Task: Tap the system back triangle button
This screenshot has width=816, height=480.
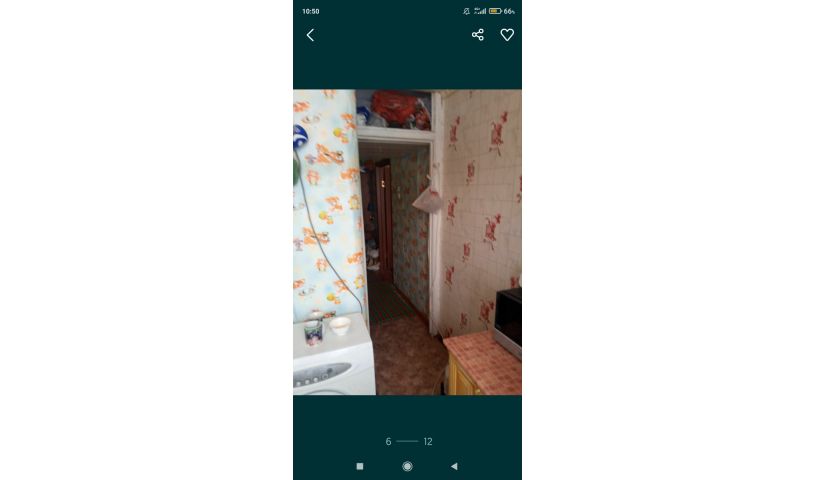Action: tap(454, 466)
